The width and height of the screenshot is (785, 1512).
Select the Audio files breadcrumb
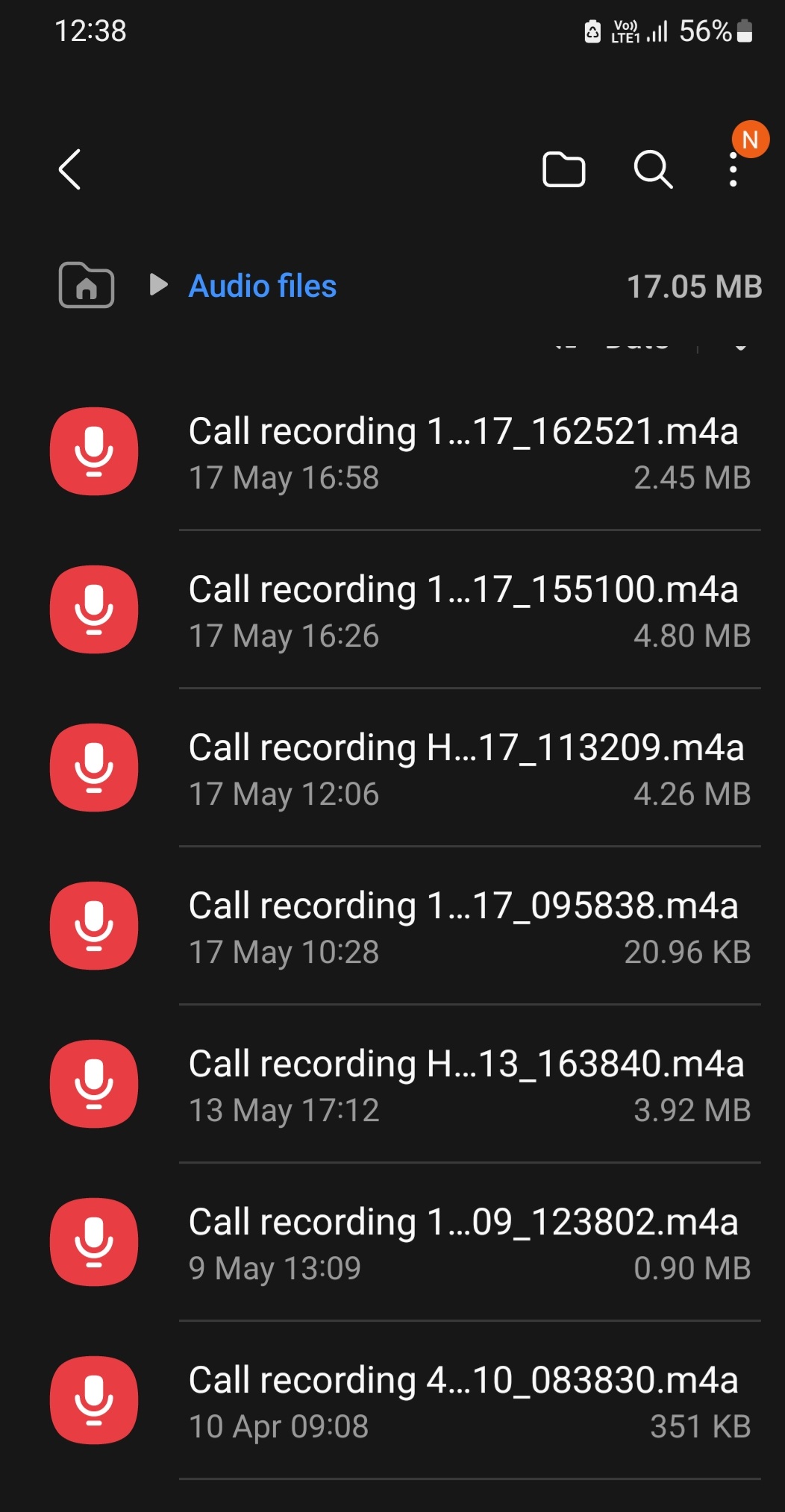tap(263, 286)
